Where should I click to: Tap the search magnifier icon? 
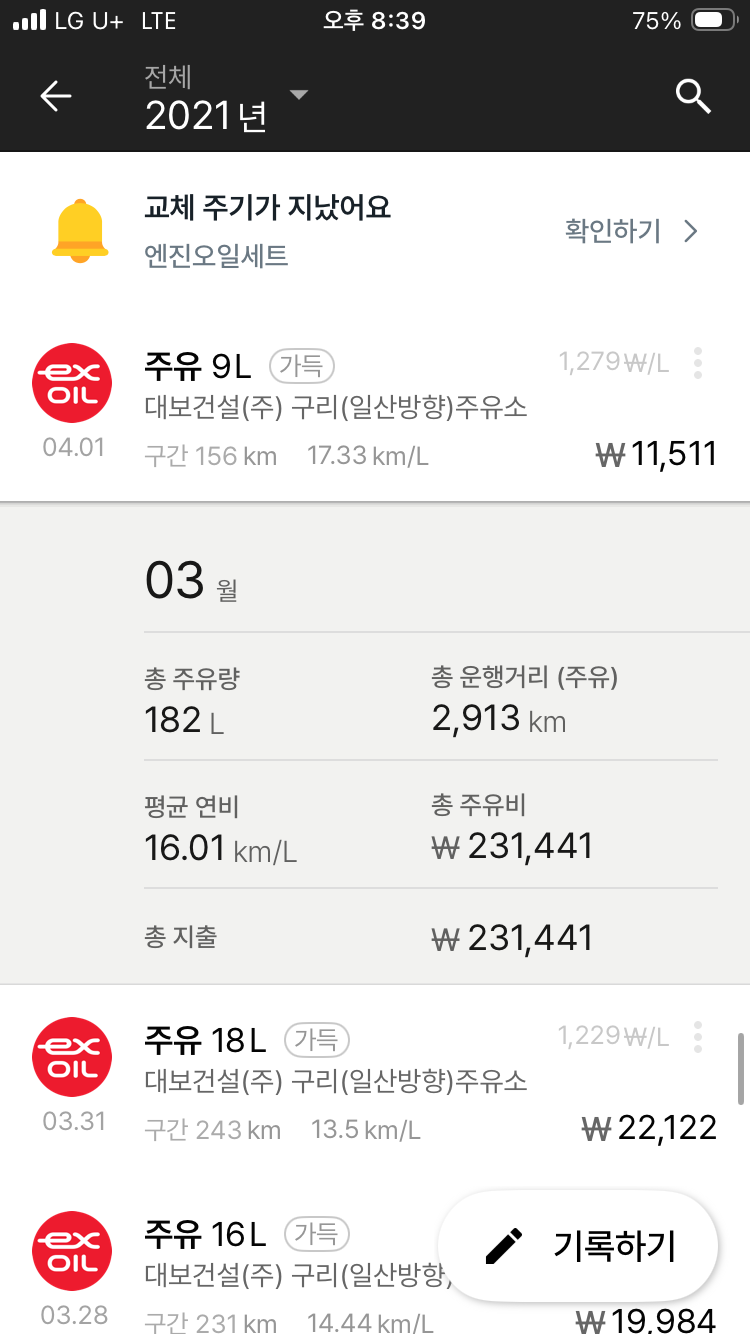click(693, 96)
